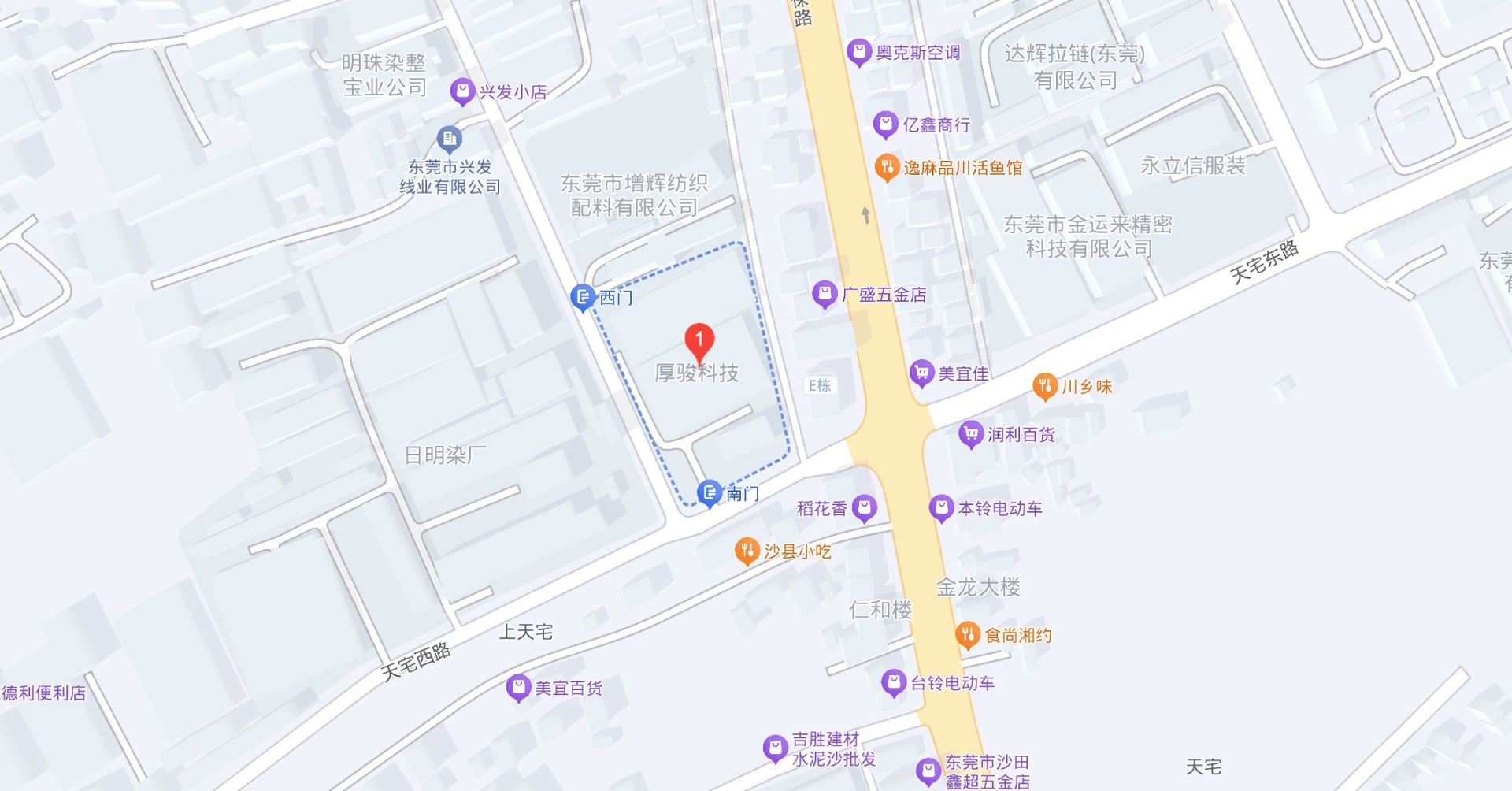Select the 南门 entrance marker
The image size is (1512, 791).
click(710, 493)
